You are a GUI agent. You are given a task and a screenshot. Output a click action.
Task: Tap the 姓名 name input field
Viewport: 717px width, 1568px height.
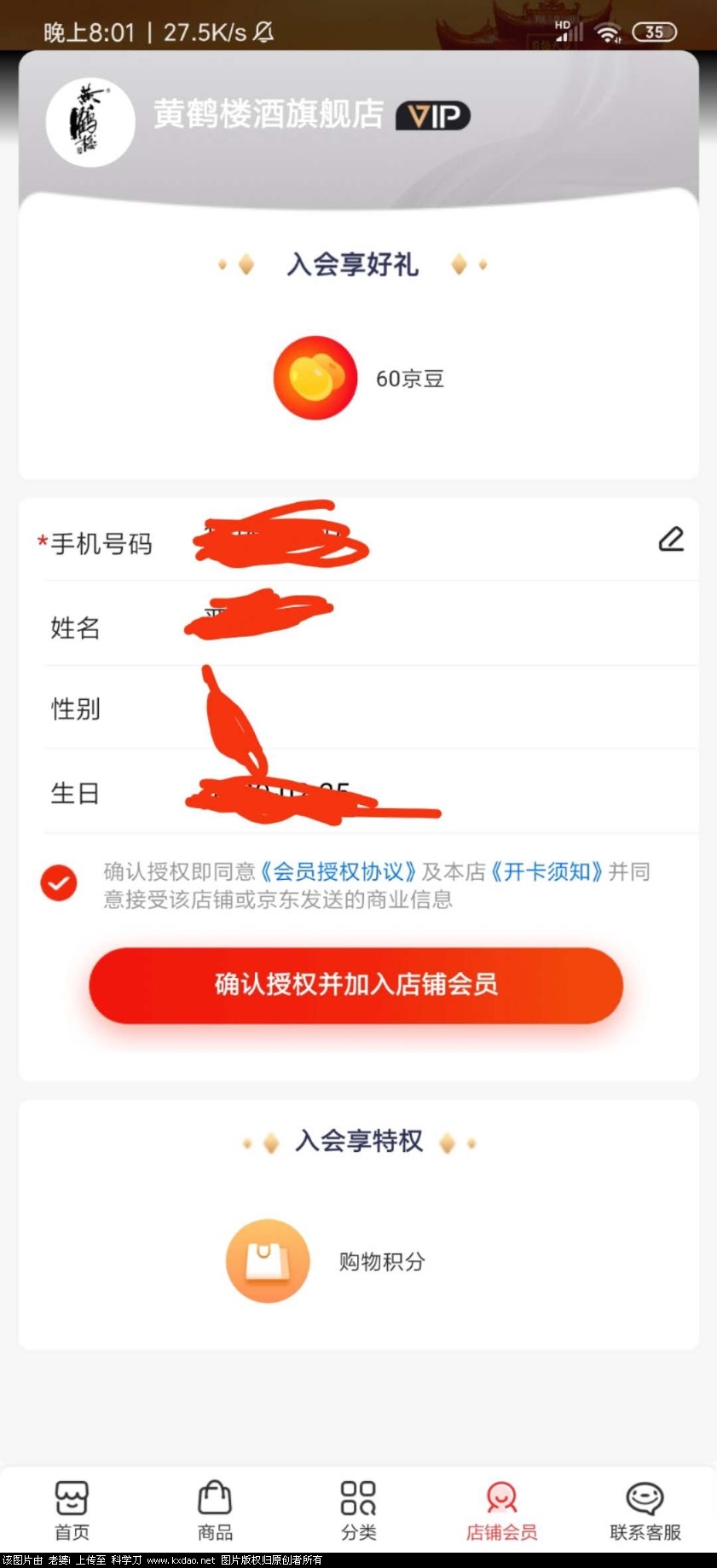(358, 625)
